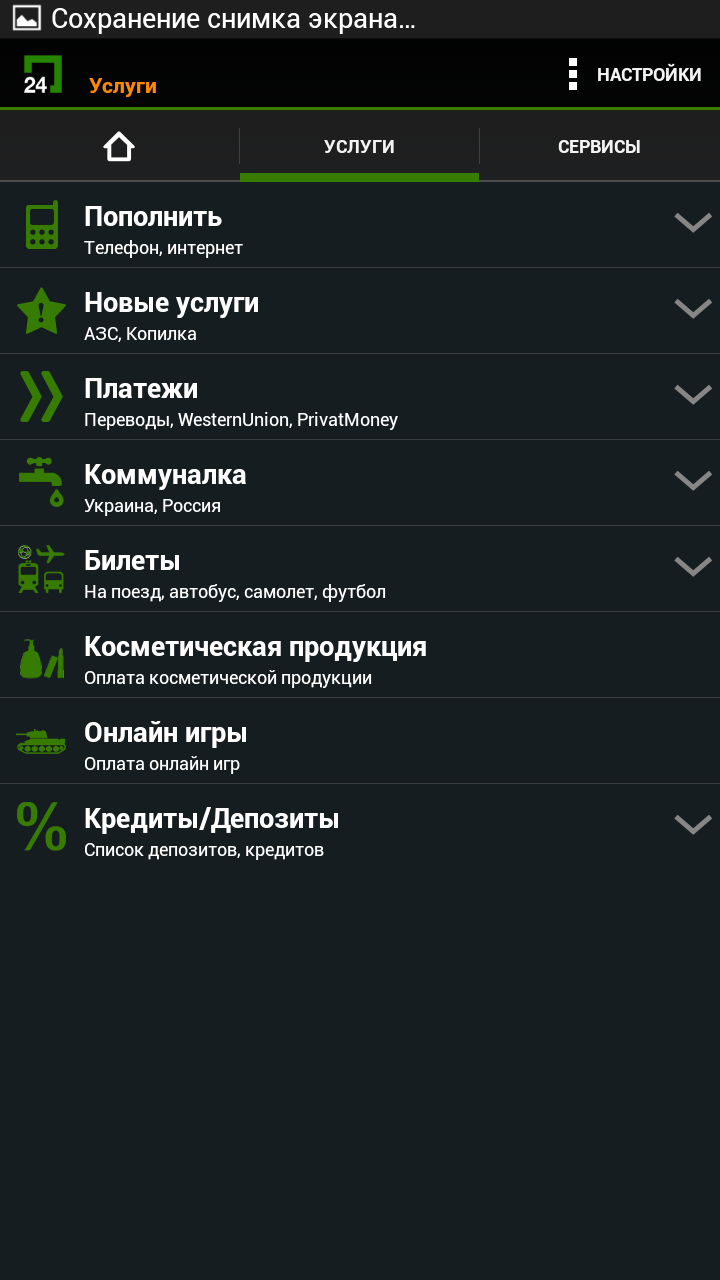Screen dimensions: 720x1280
Task: Expand Кредиты/Депозиты list
Action: pos(360,827)
